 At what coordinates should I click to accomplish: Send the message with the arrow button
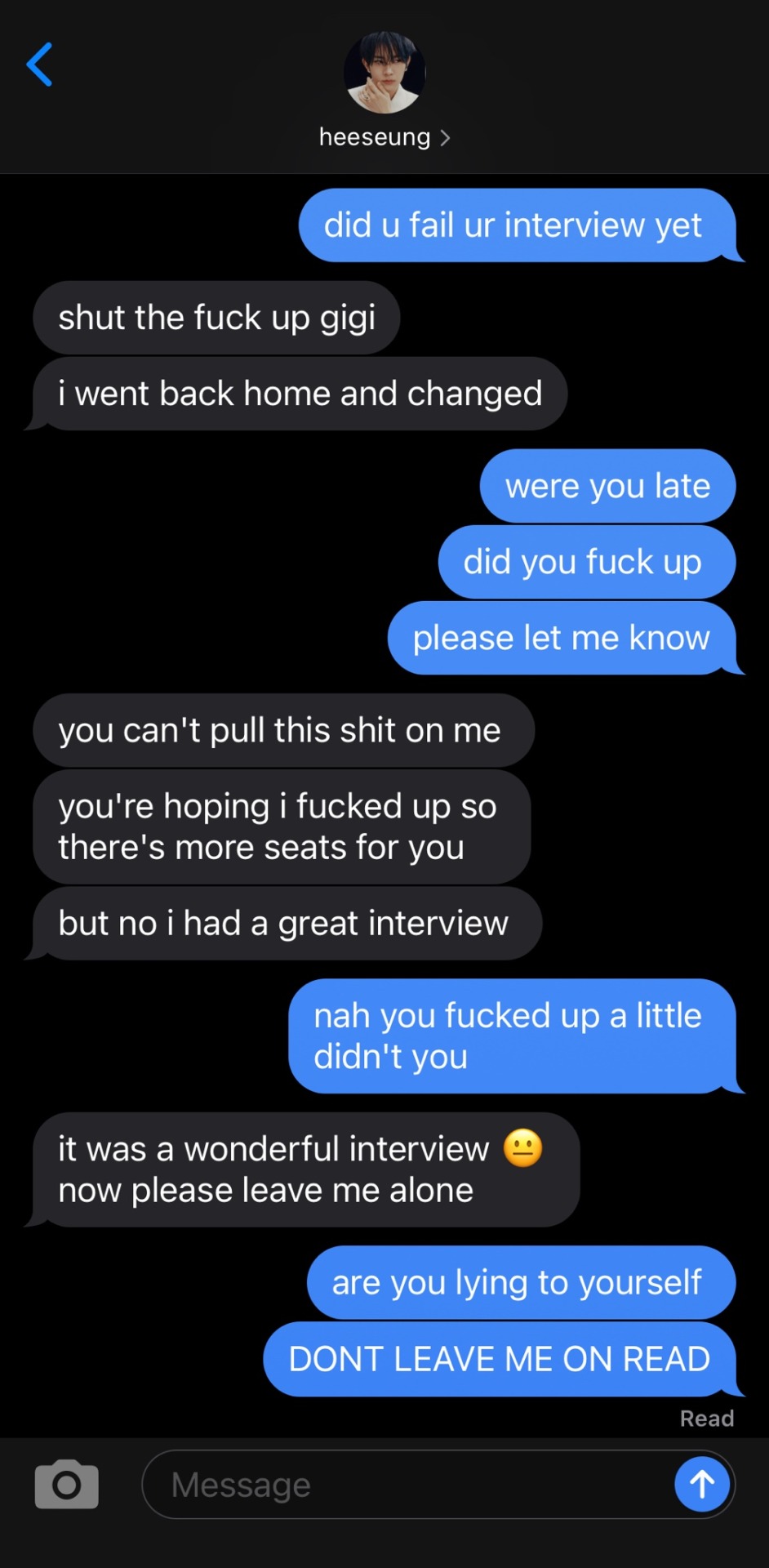[x=701, y=1484]
